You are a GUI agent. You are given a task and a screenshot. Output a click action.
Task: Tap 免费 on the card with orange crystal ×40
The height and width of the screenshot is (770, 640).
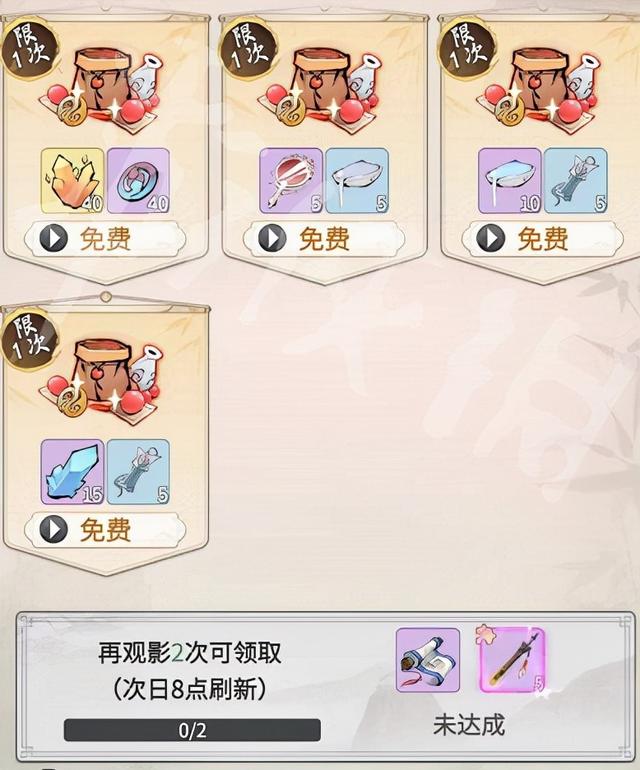pyautogui.click(x=105, y=238)
